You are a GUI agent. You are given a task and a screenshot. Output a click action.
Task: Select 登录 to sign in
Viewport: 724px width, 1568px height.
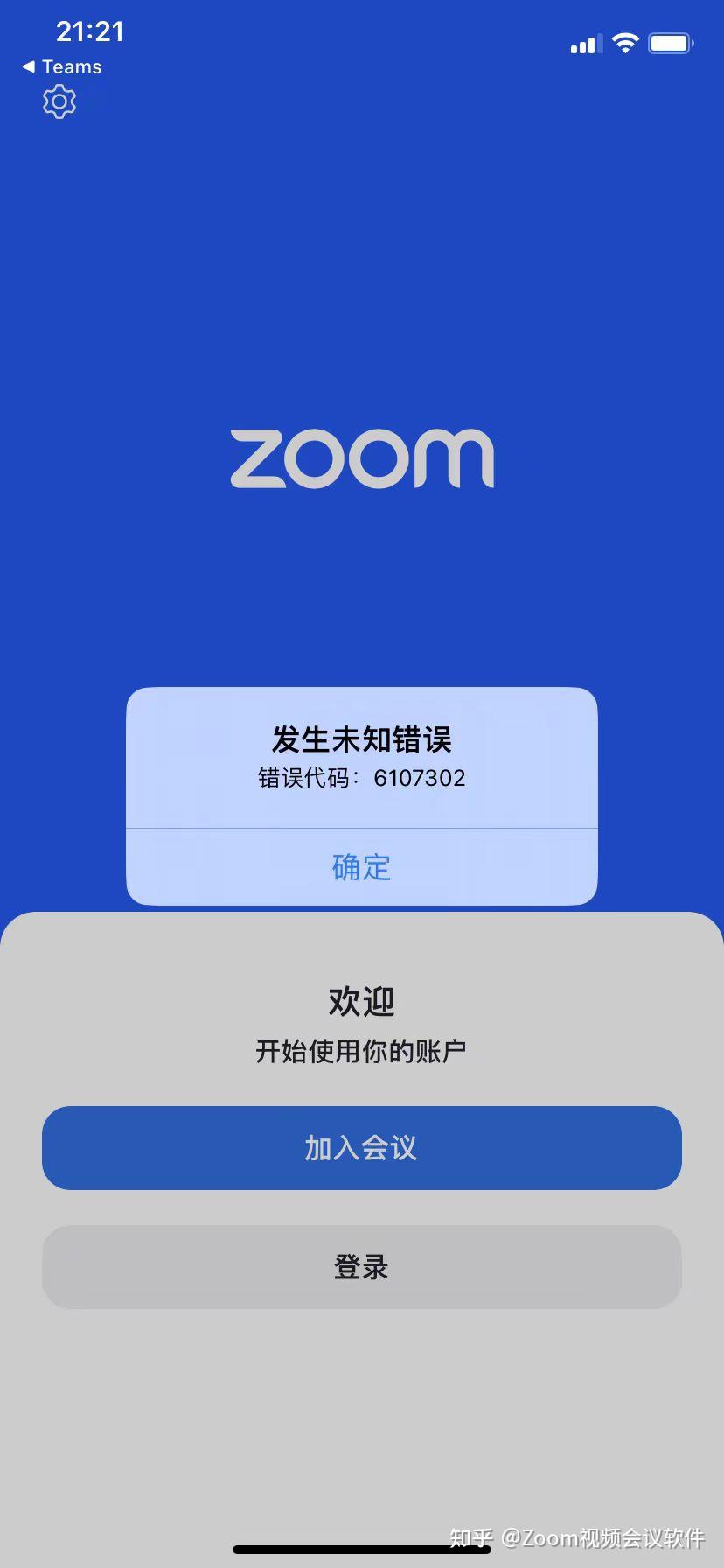click(x=361, y=1266)
